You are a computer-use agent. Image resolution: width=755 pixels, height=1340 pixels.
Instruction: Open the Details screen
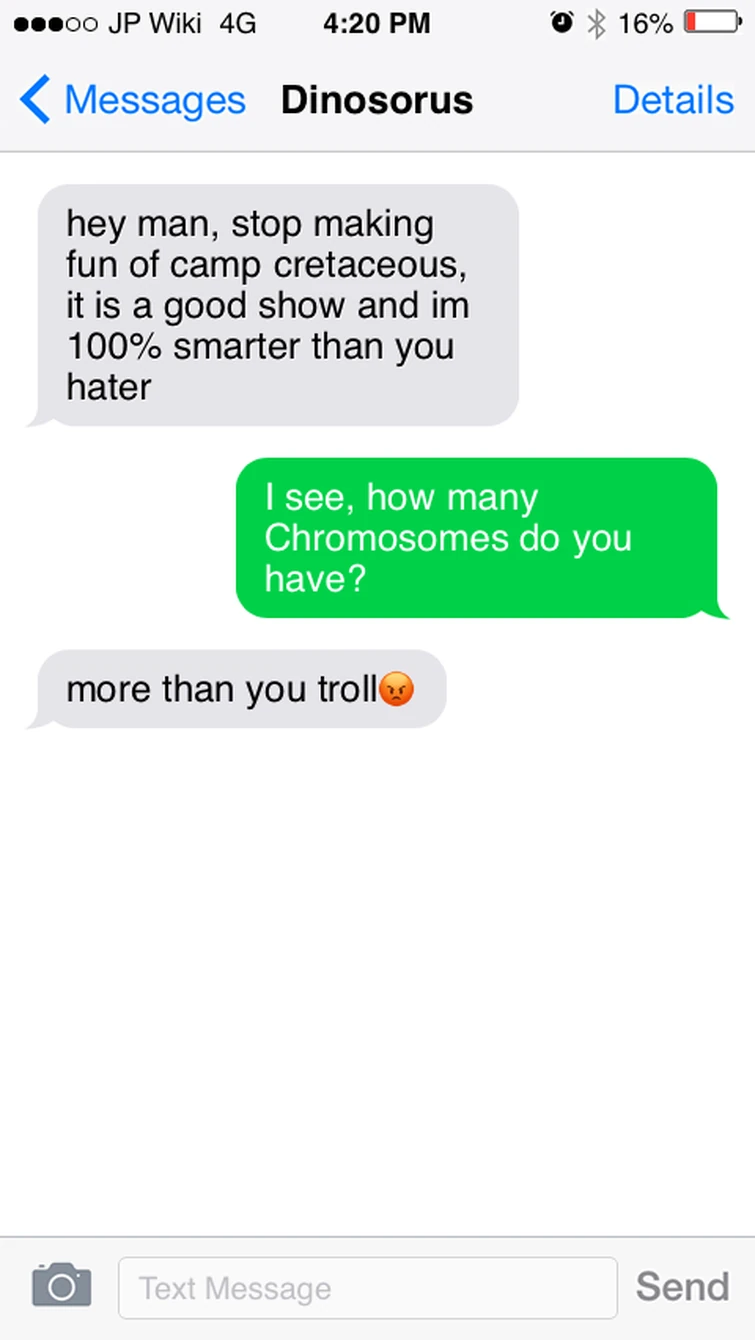(673, 99)
